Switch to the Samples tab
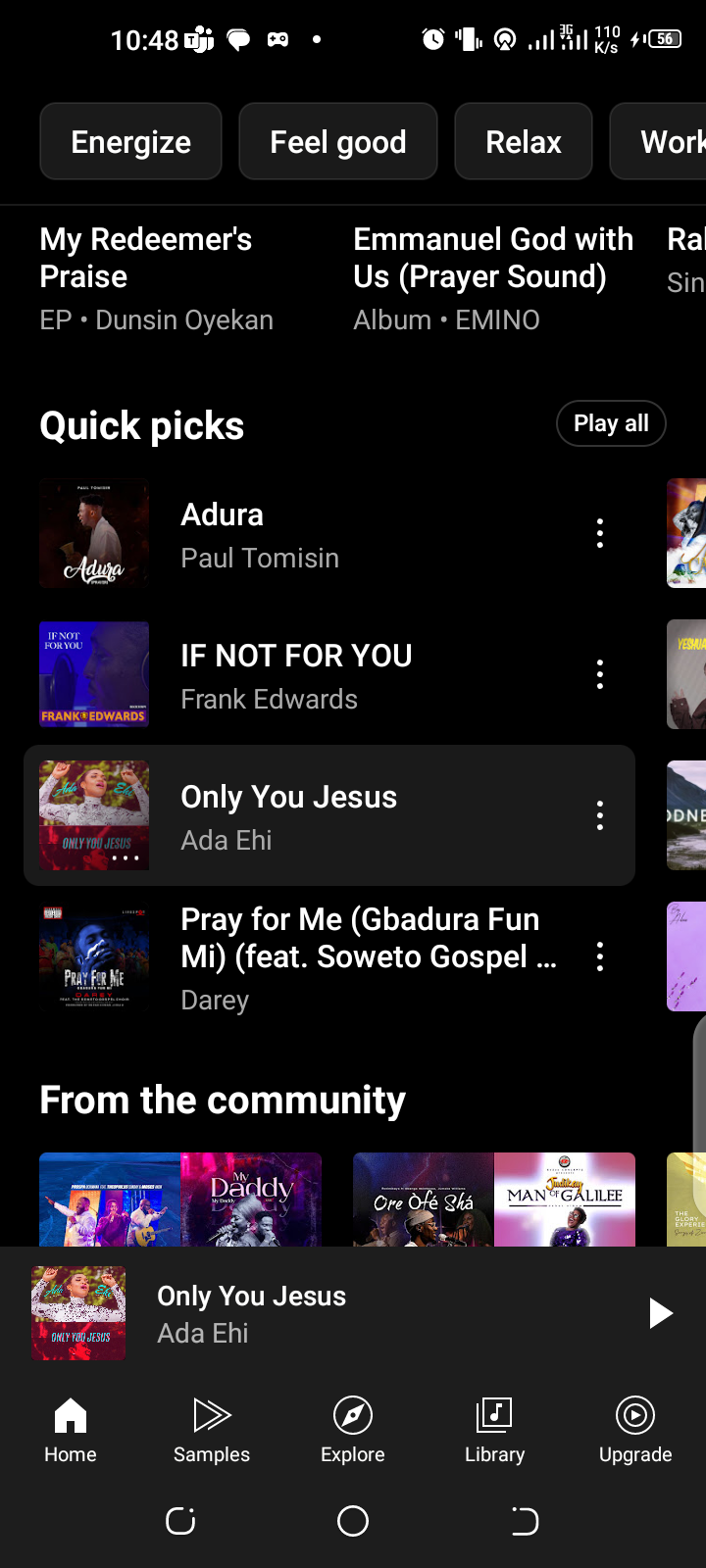This screenshot has height=1568, width=706. pos(212,1431)
